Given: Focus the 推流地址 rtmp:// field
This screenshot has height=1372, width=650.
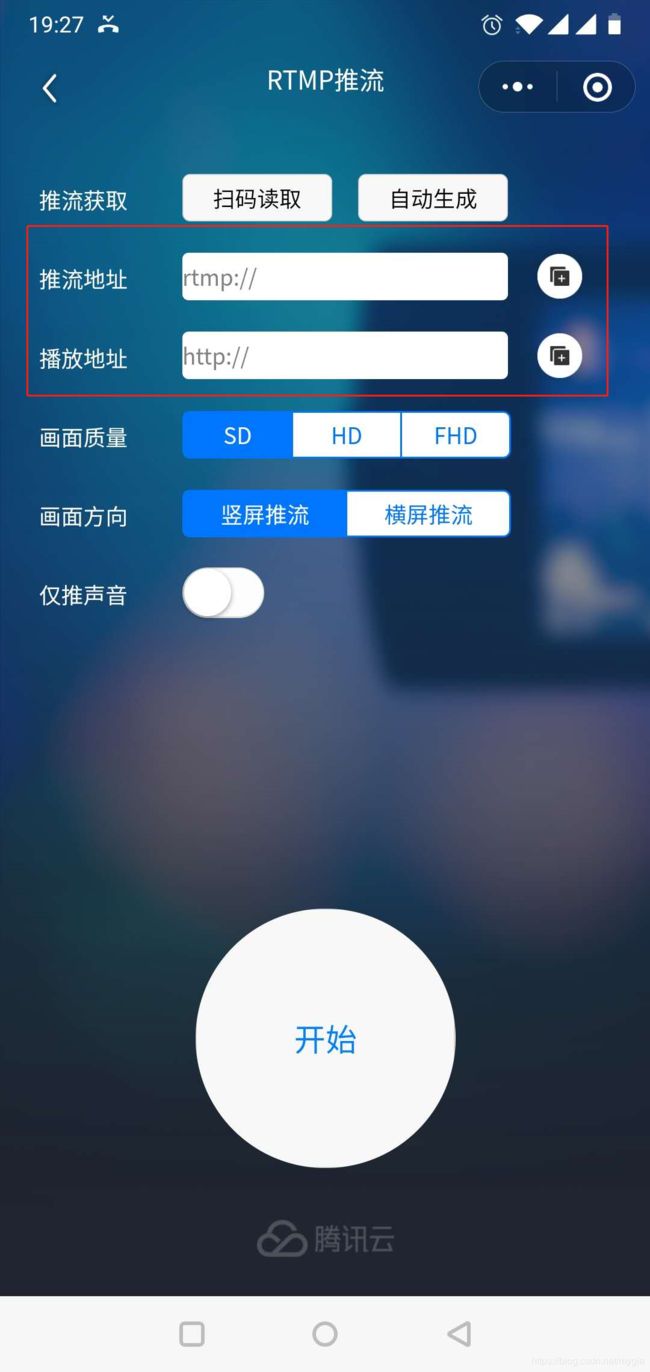Looking at the screenshot, I should (345, 277).
